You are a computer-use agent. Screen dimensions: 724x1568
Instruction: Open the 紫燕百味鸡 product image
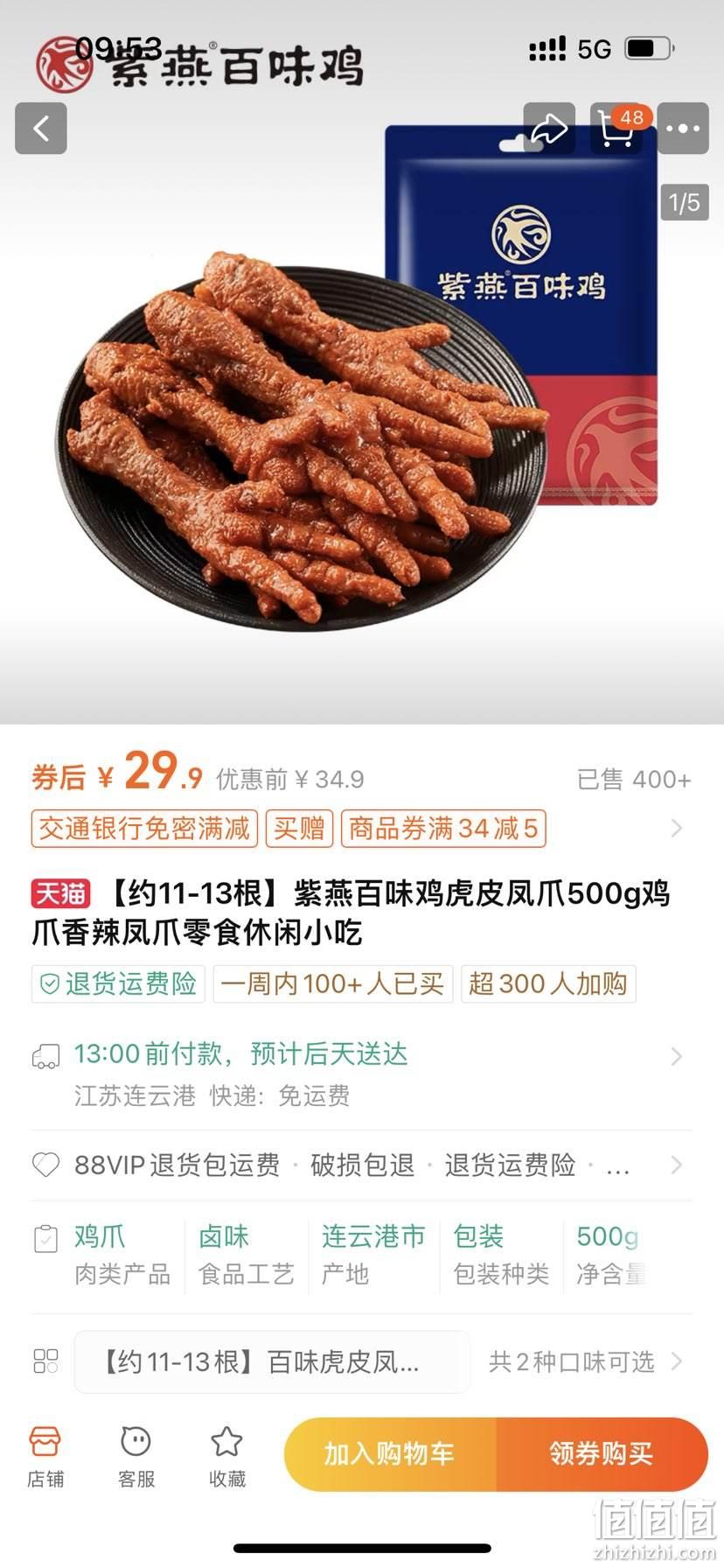(362, 420)
